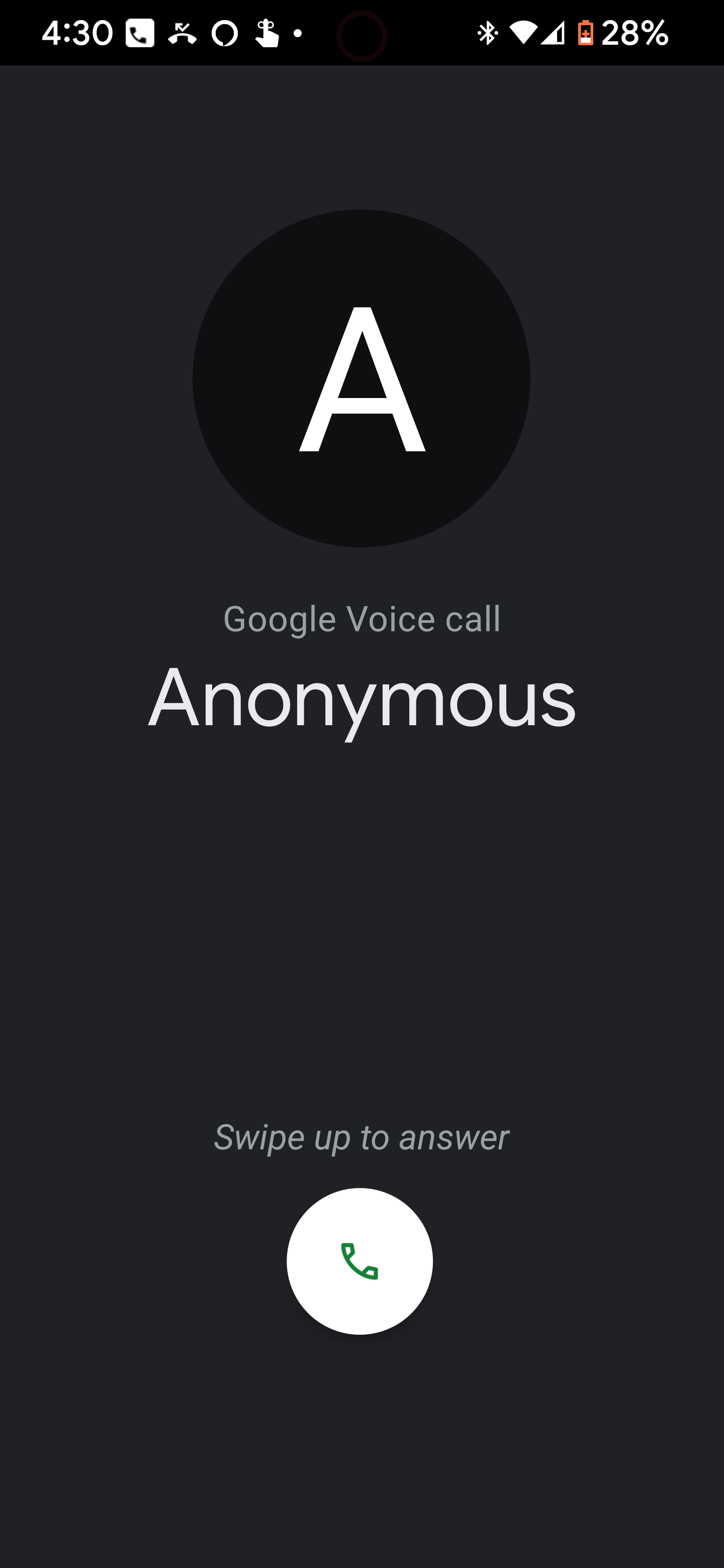The height and width of the screenshot is (1568, 724).
Task: Tap the battery icon showing charging state
Action: click(586, 34)
